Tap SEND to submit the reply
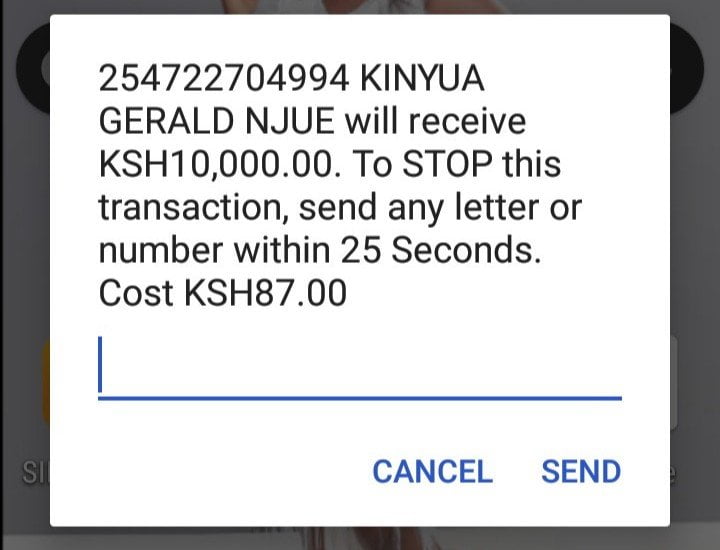 tap(581, 471)
